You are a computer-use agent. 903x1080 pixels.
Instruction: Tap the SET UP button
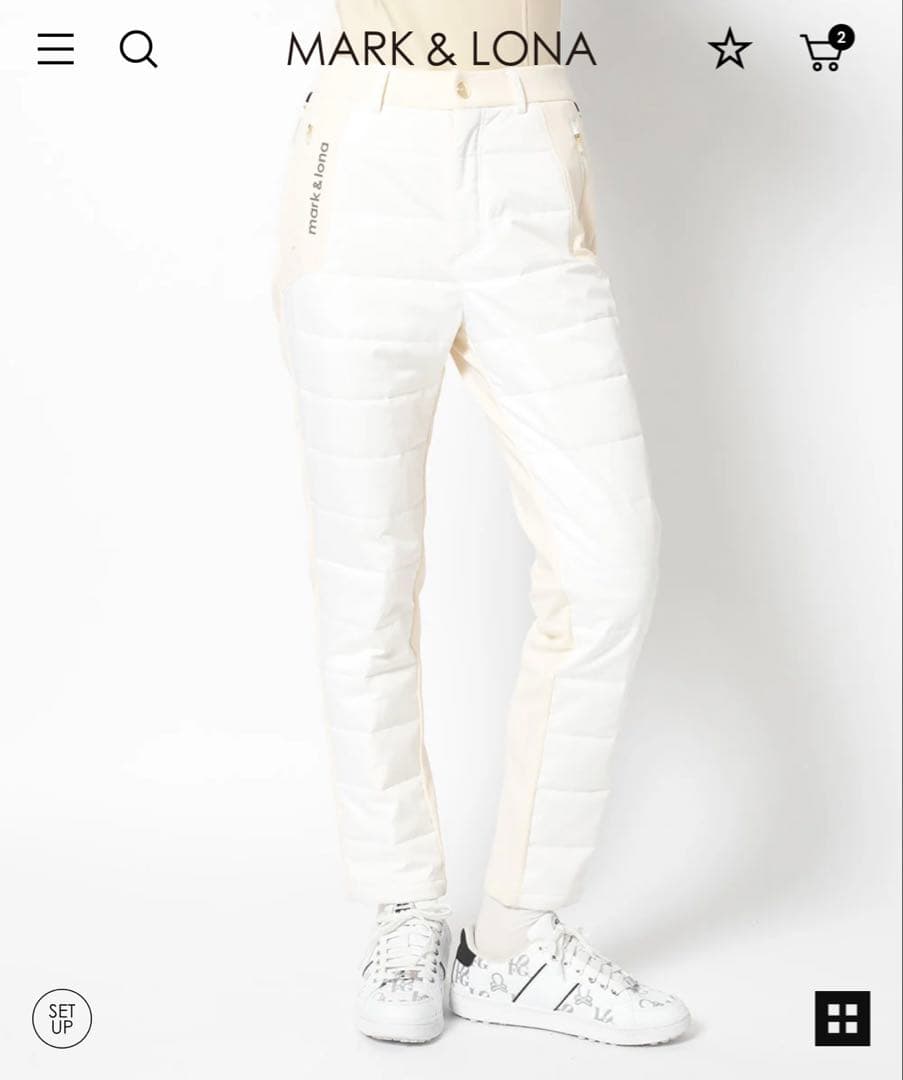[62, 1018]
